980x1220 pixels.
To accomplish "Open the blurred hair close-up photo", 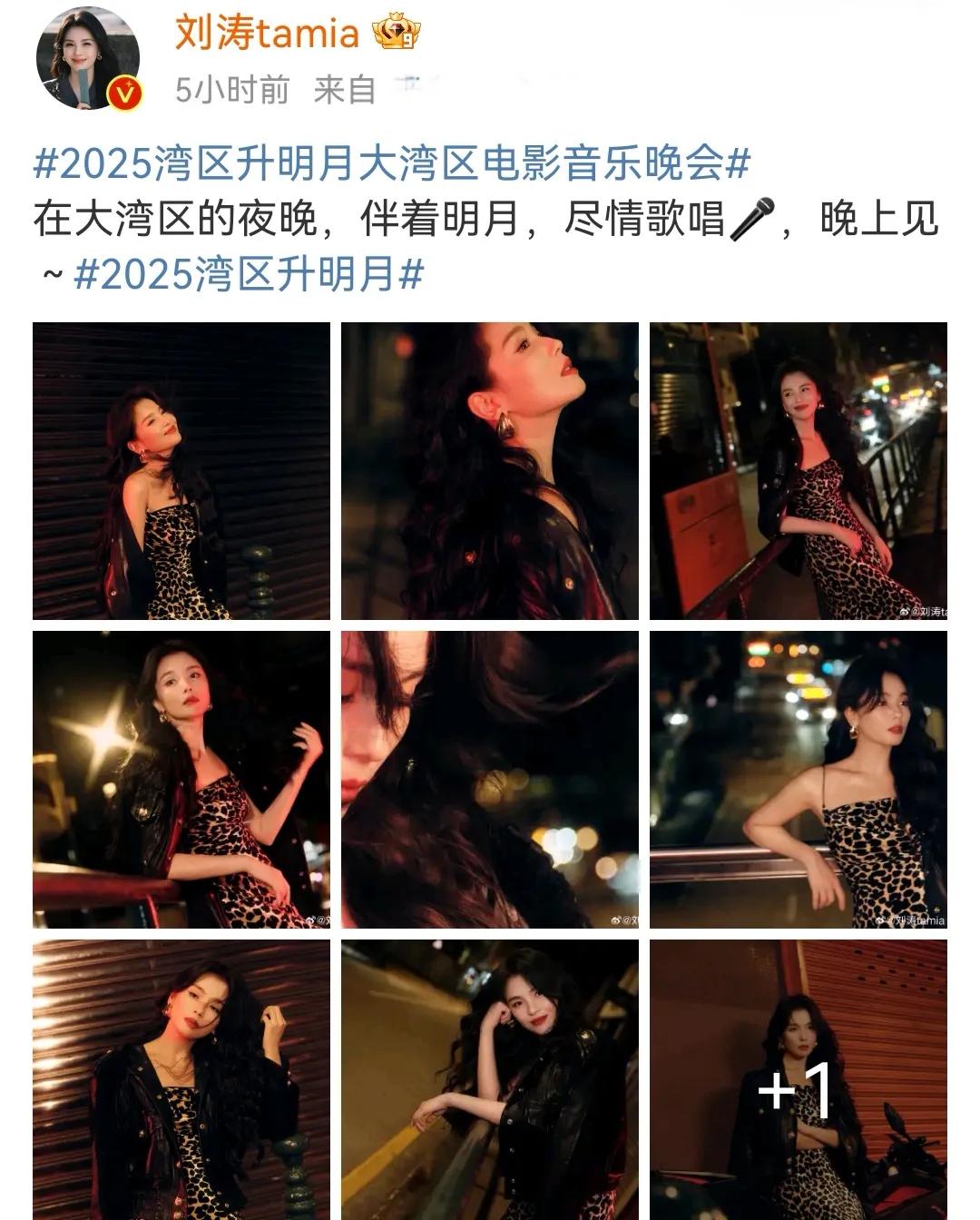I will [x=489, y=779].
